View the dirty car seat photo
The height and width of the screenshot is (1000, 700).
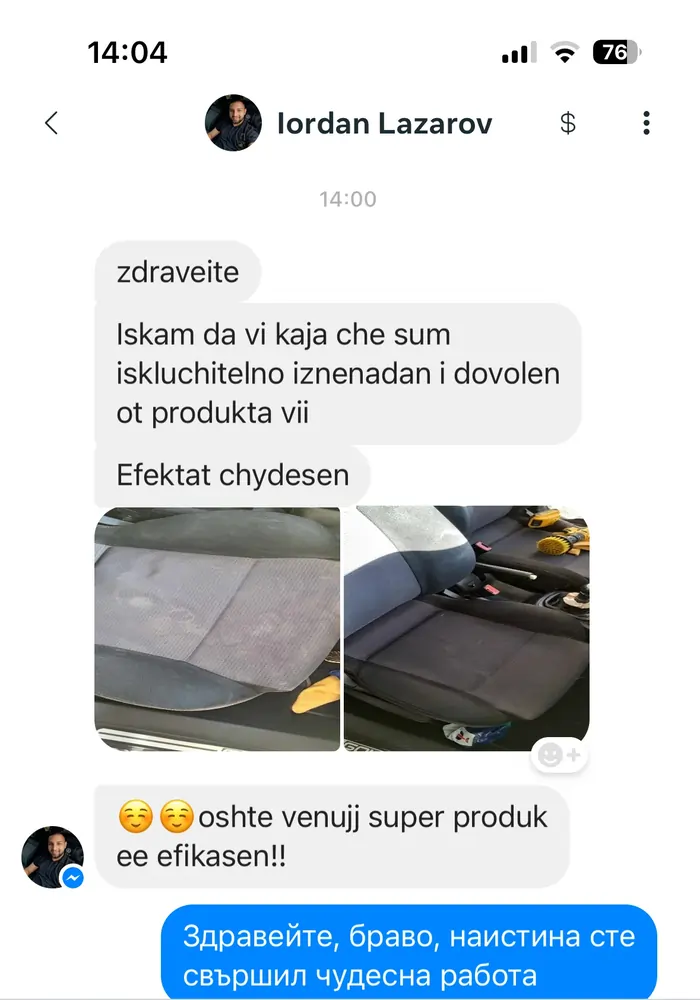tap(217, 628)
